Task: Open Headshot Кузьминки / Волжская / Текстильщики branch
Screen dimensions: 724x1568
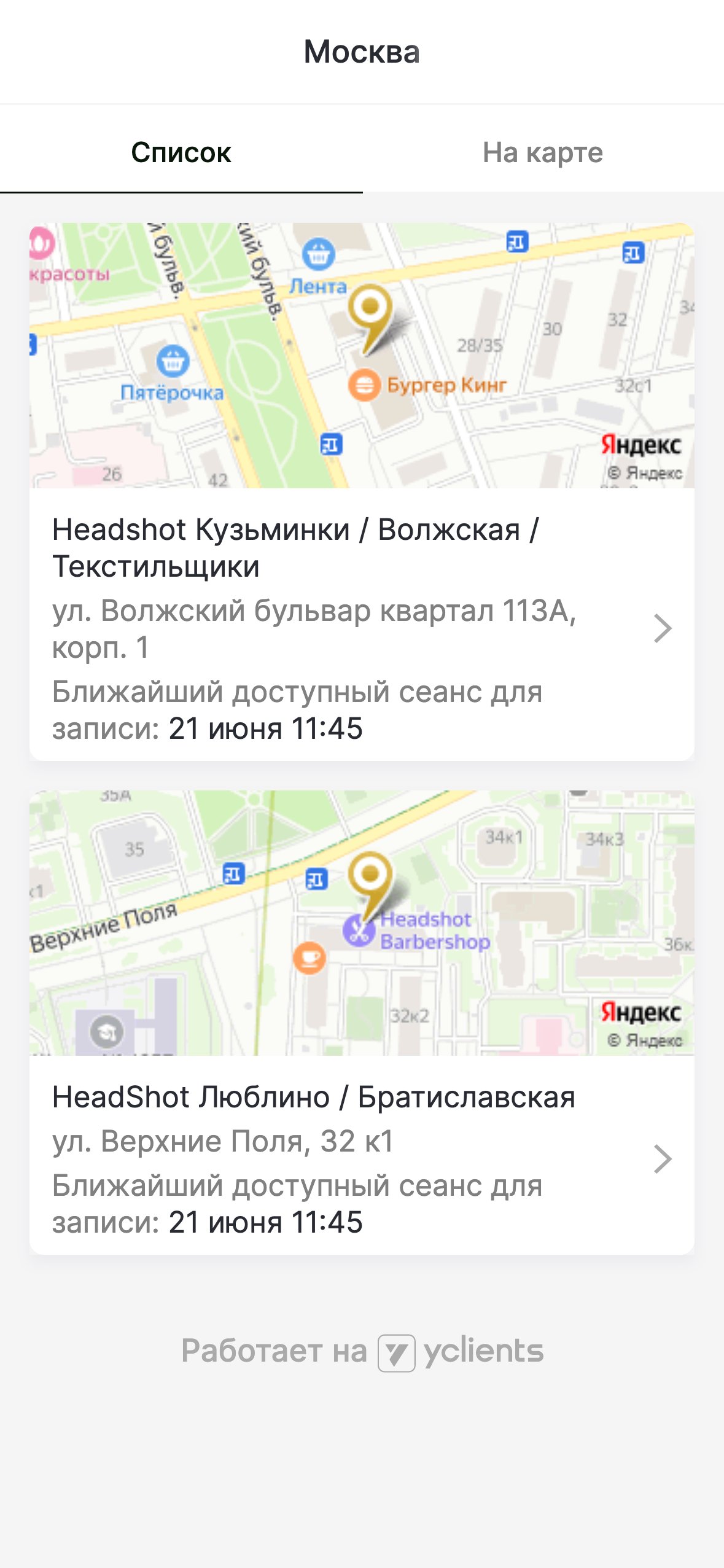Action: [x=361, y=626]
